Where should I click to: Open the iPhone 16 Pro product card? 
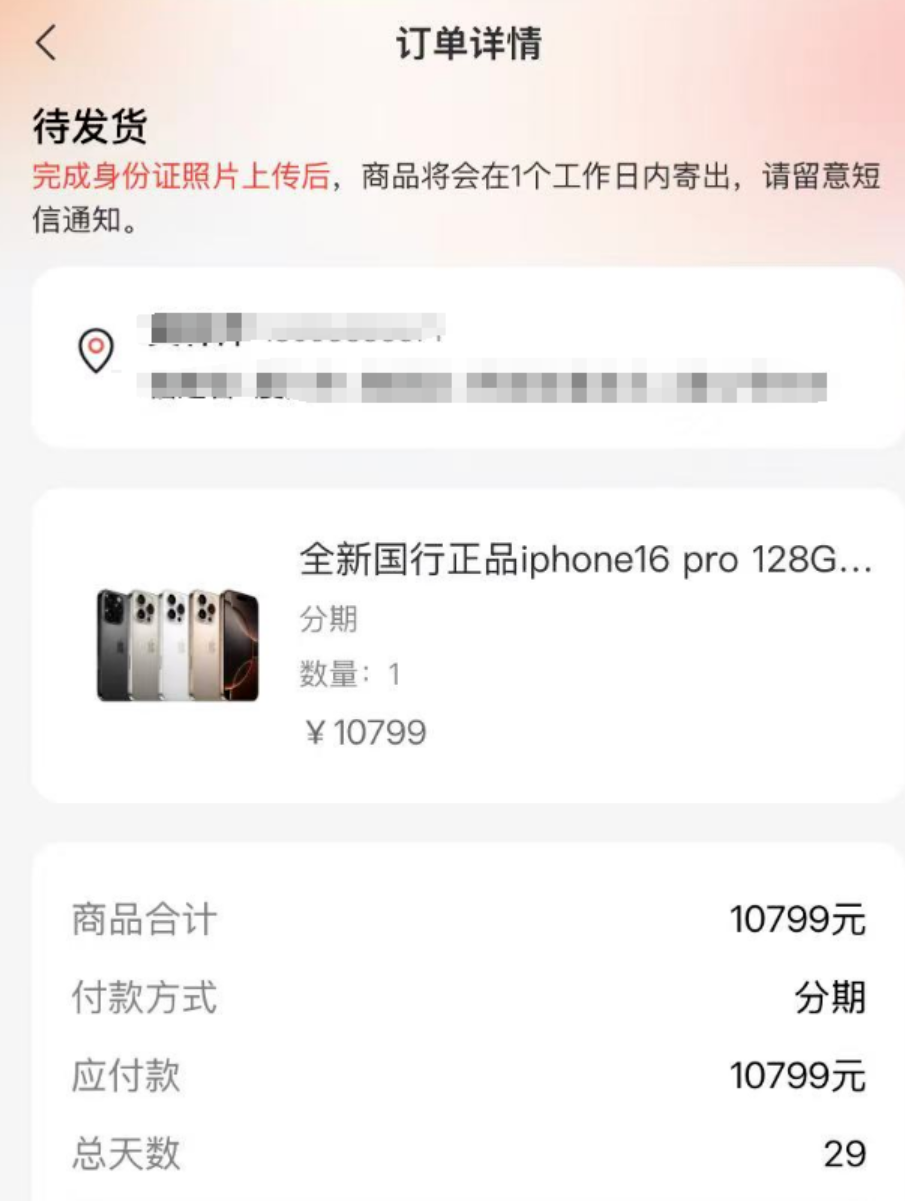pos(468,645)
